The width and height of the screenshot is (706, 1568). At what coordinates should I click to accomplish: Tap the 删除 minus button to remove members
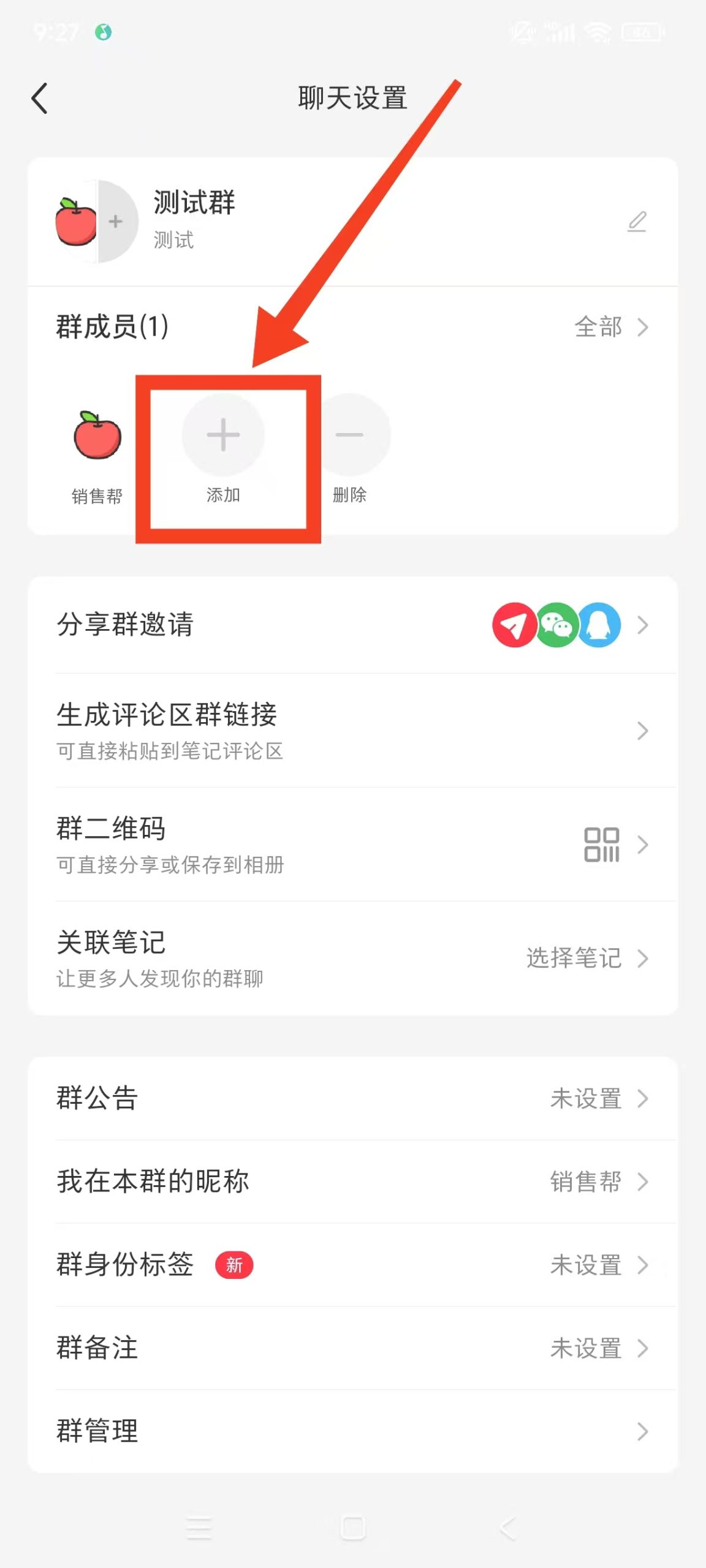click(x=349, y=435)
